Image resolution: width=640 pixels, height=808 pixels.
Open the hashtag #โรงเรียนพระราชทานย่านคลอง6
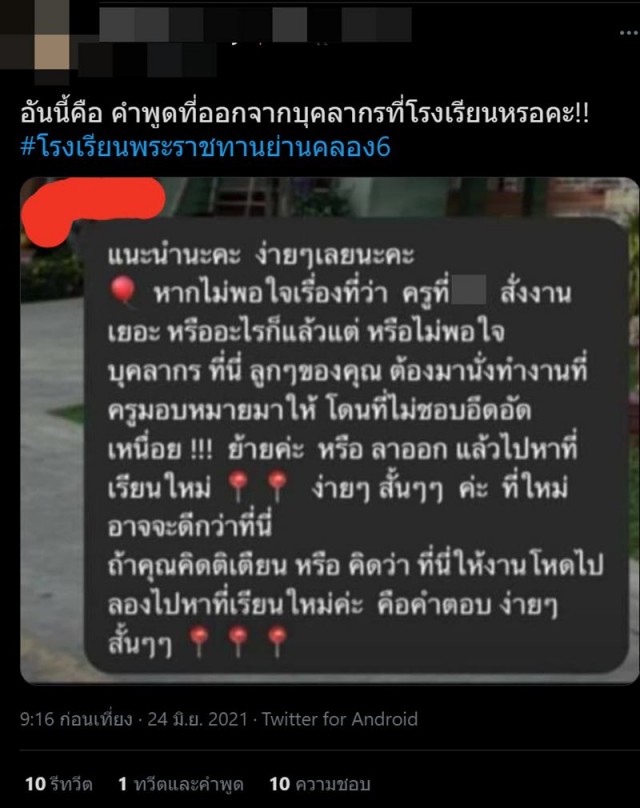click(205, 147)
